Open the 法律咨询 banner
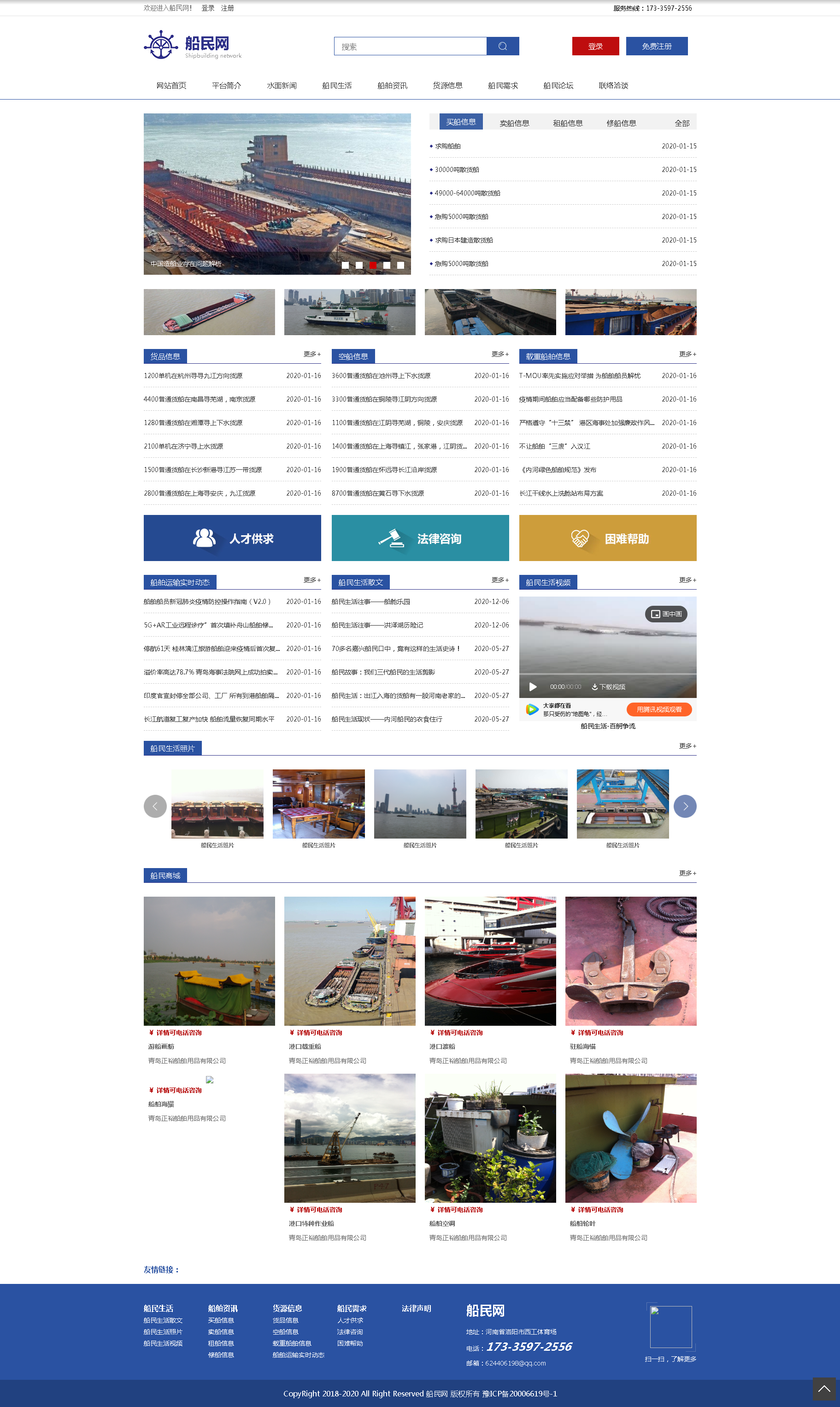 click(x=420, y=538)
